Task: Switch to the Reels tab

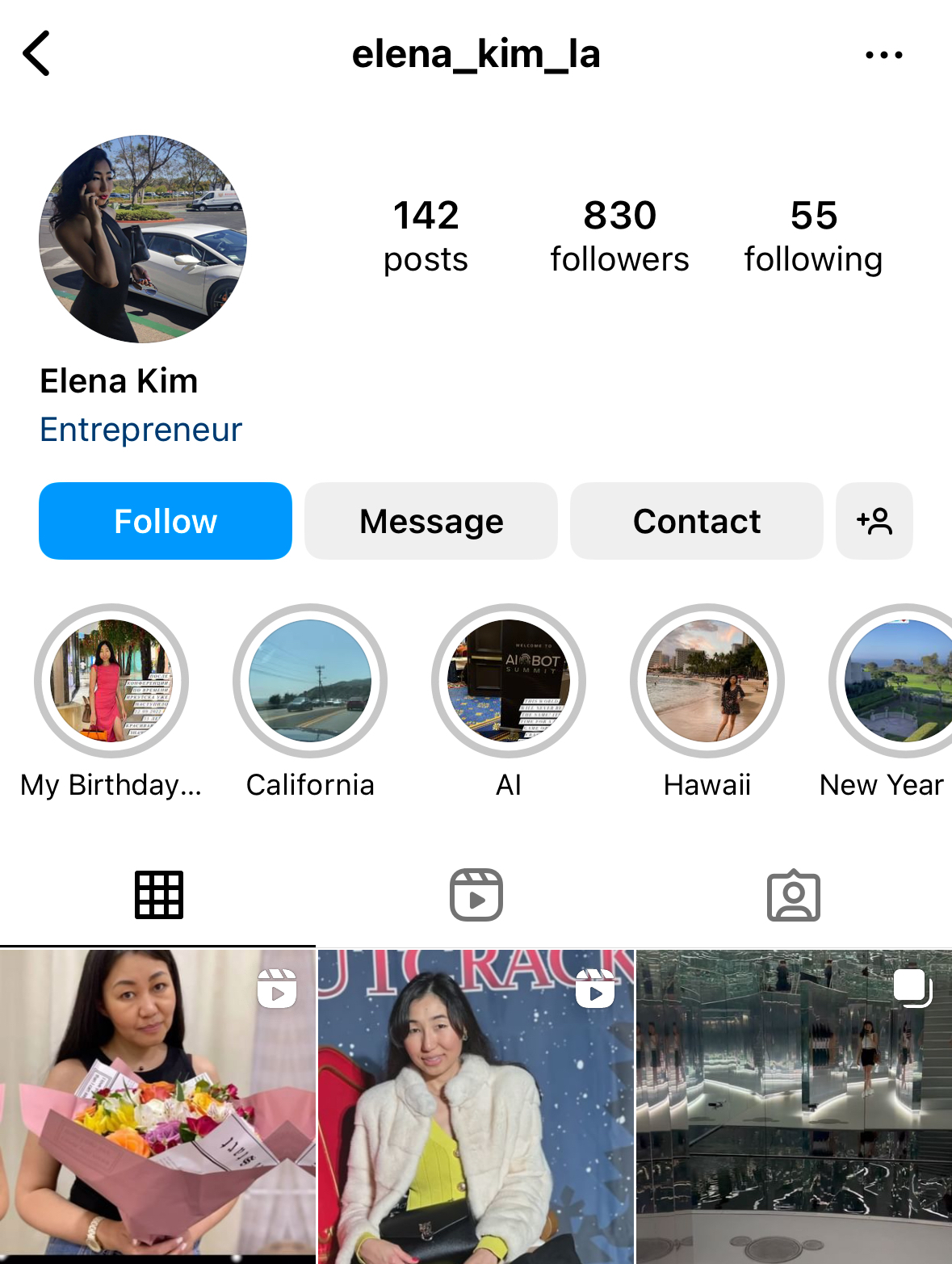Action: pos(476,895)
